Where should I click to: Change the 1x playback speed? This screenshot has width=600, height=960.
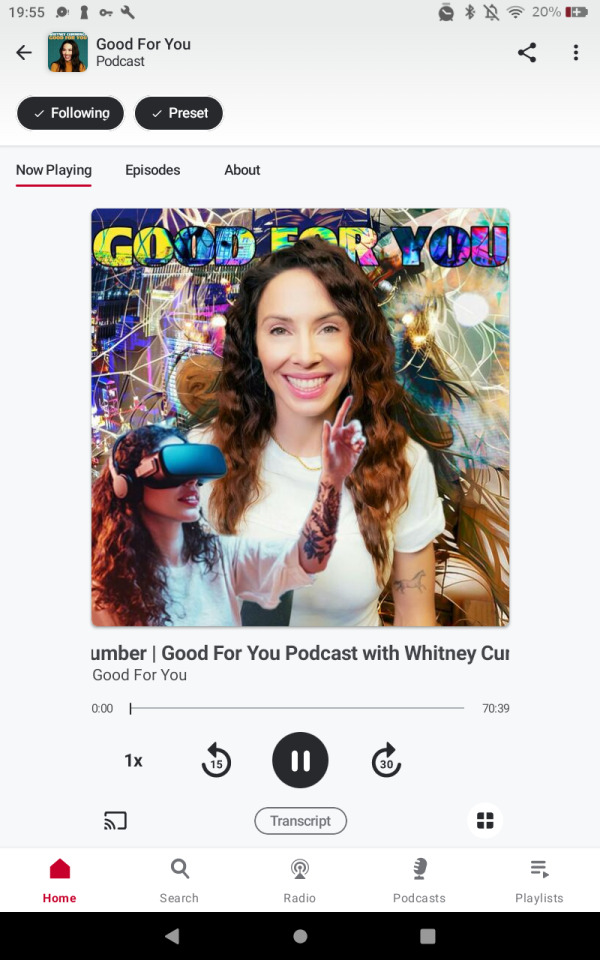(x=133, y=761)
